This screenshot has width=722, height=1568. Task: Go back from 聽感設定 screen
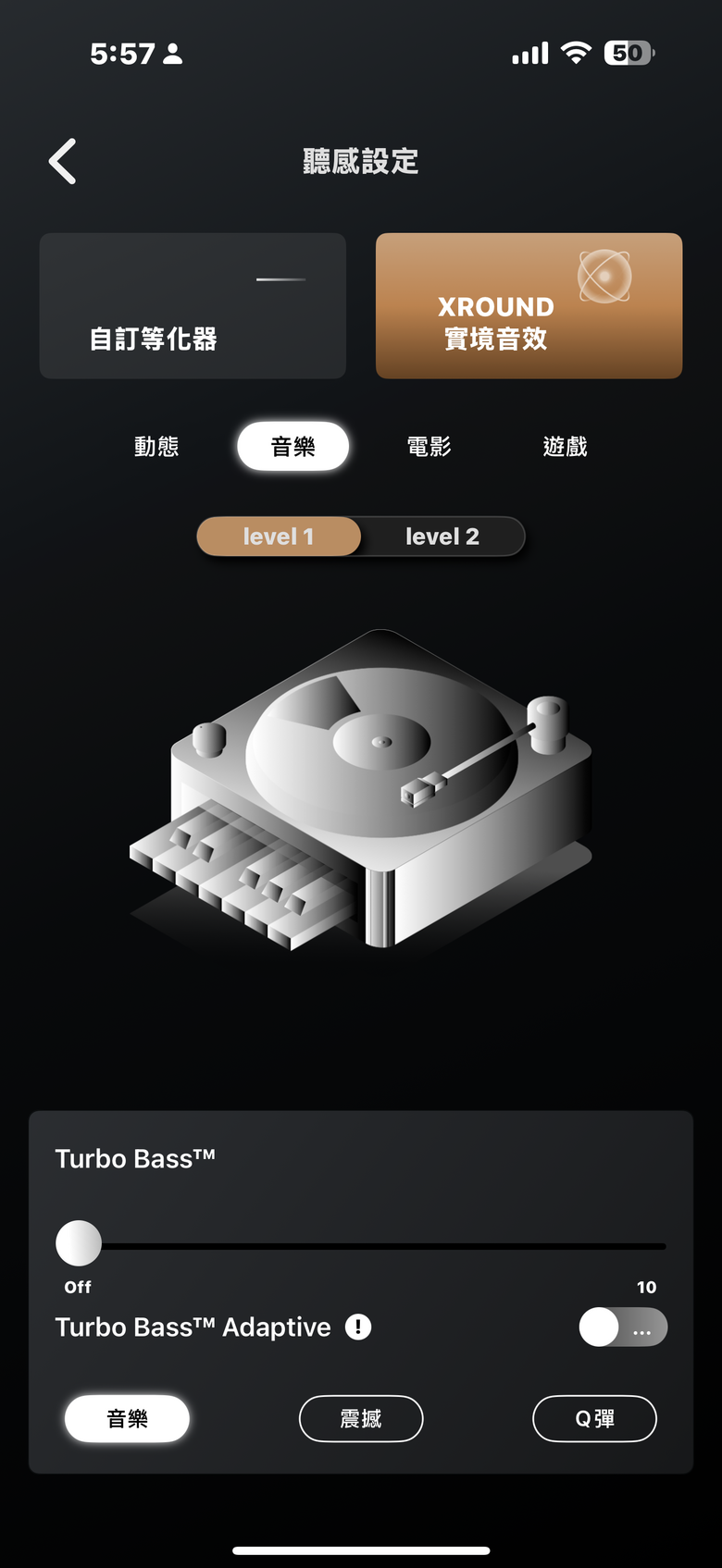pyautogui.click(x=63, y=162)
